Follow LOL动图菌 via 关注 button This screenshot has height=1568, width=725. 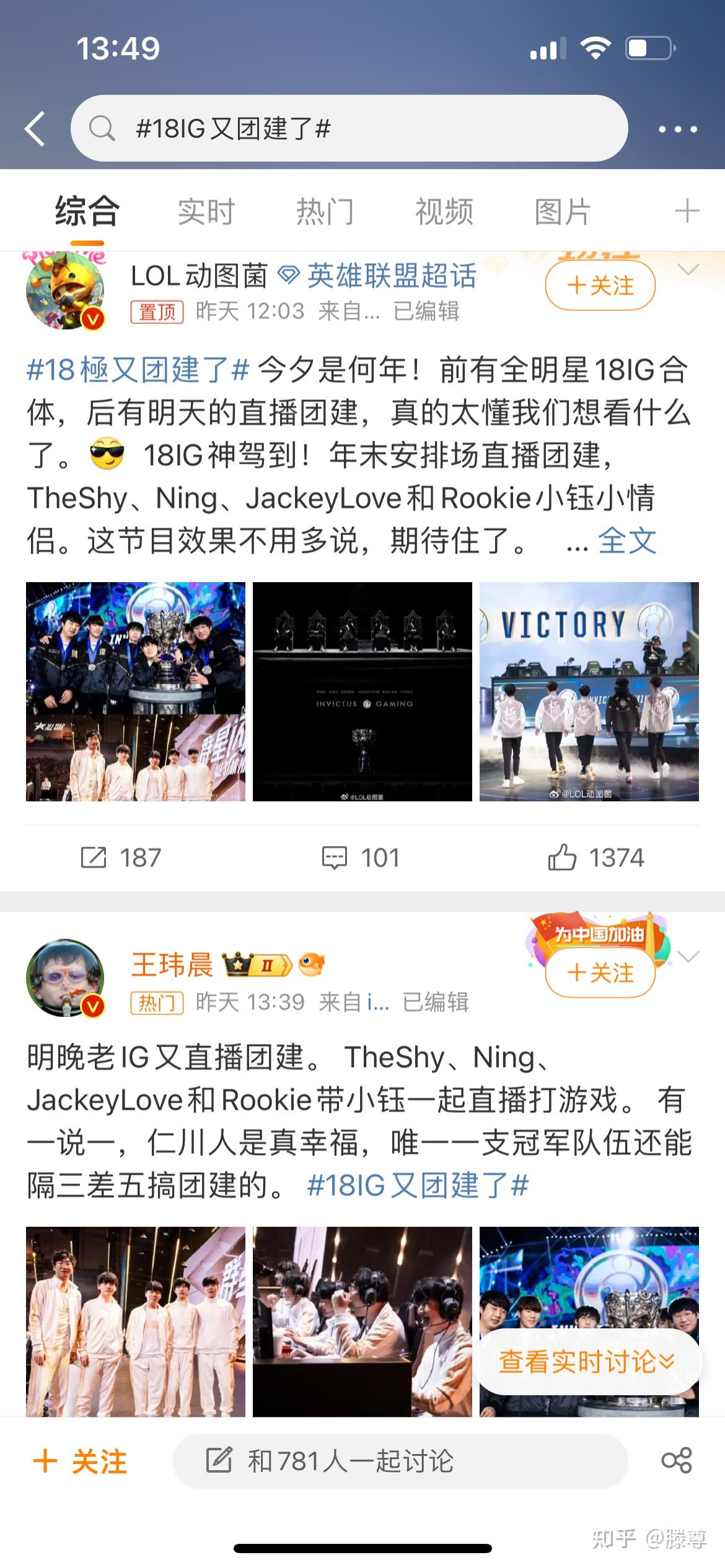pos(600,285)
